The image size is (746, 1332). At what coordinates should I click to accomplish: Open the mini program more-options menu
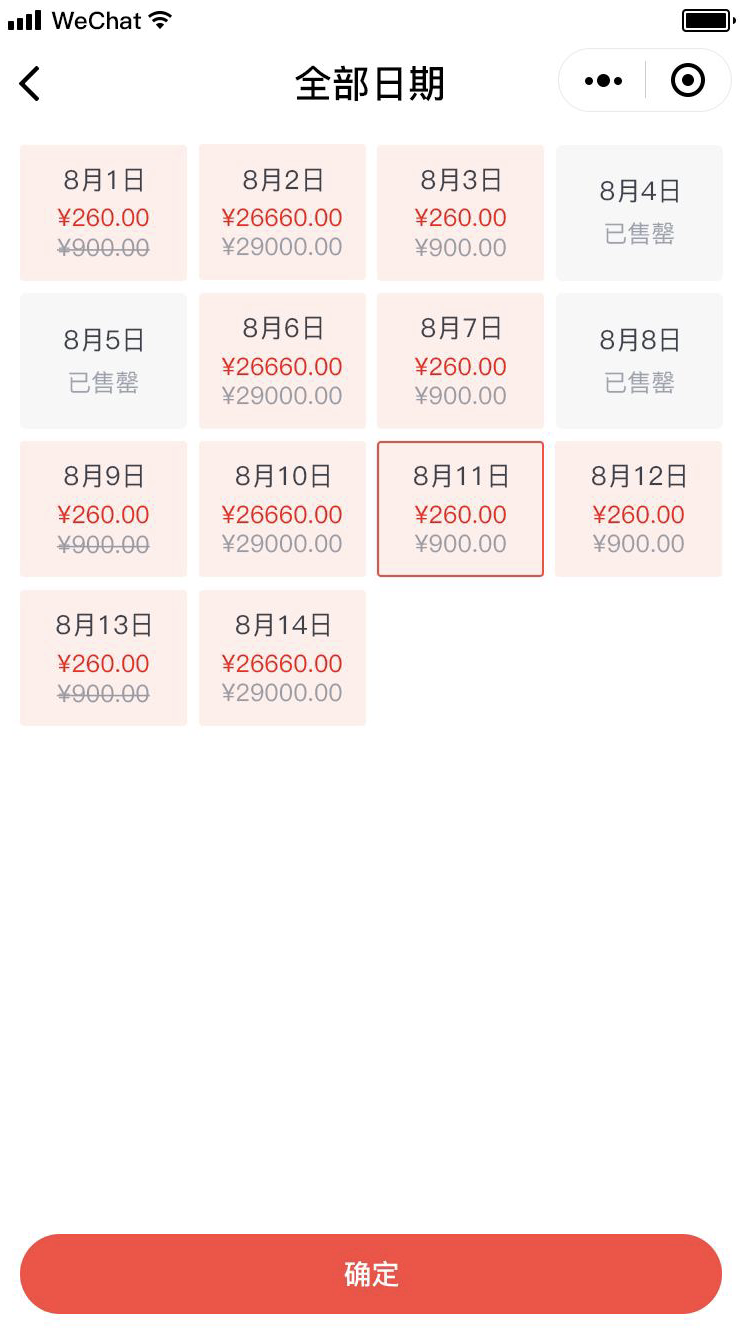coord(603,81)
